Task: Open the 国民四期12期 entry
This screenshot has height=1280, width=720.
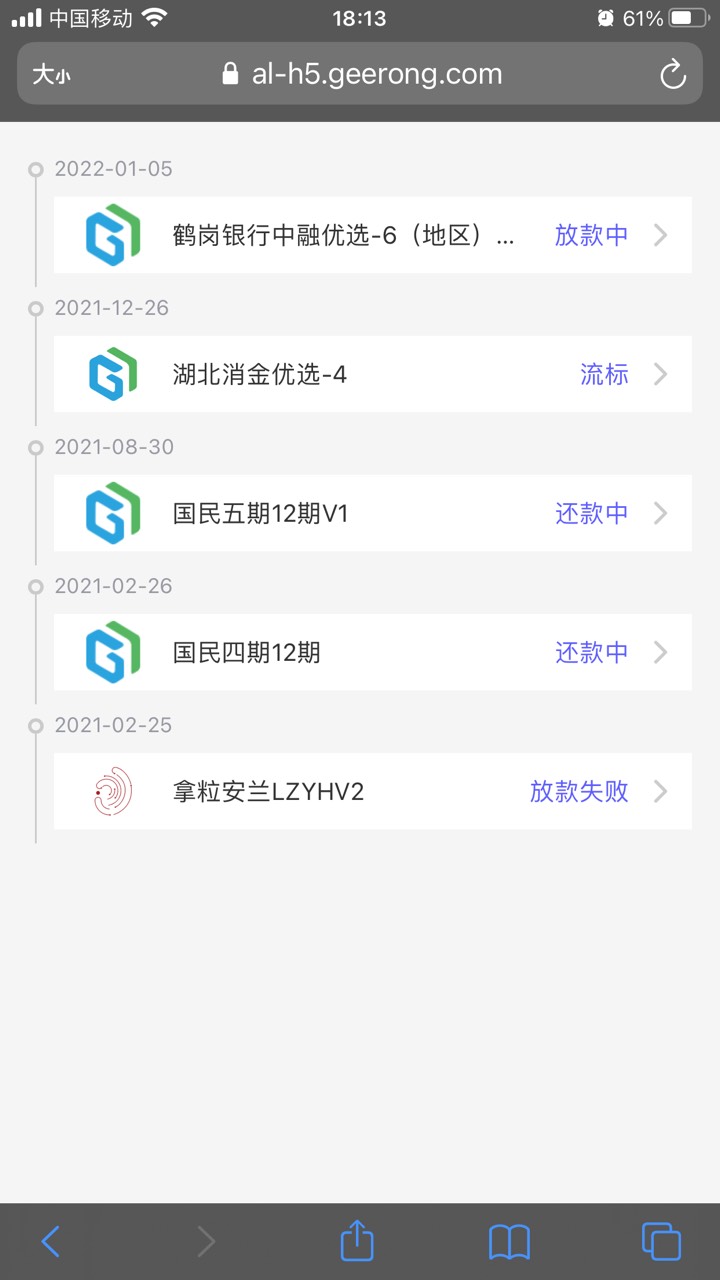Action: click(372, 652)
